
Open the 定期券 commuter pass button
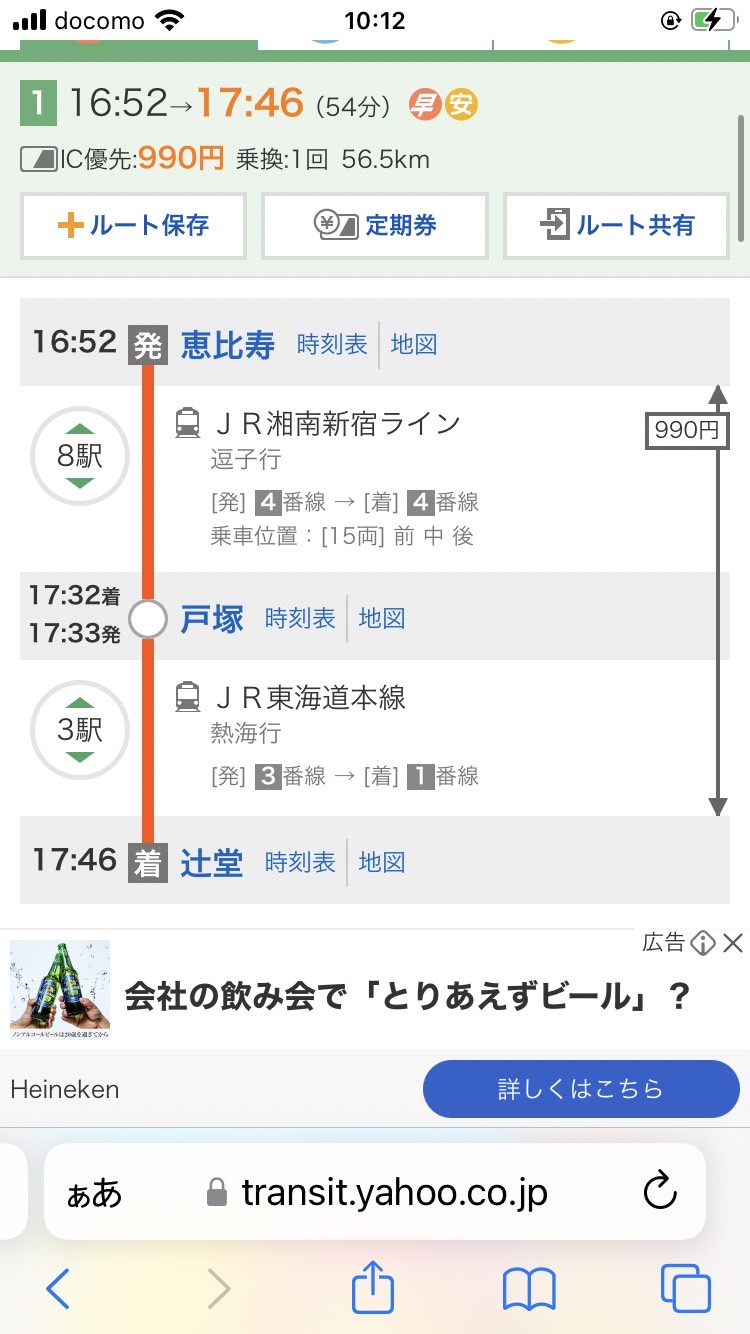click(375, 226)
